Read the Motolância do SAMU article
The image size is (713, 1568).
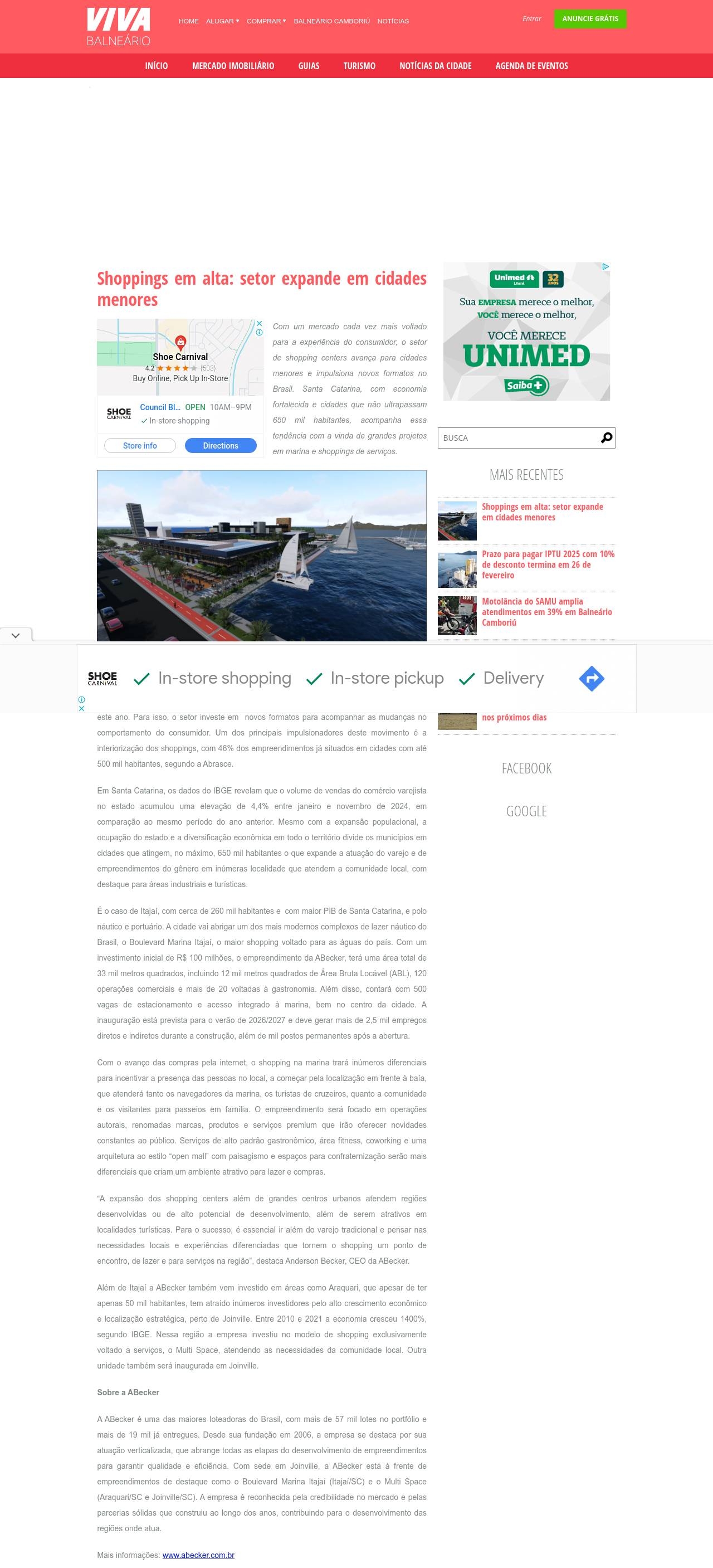(x=546, y=612)
